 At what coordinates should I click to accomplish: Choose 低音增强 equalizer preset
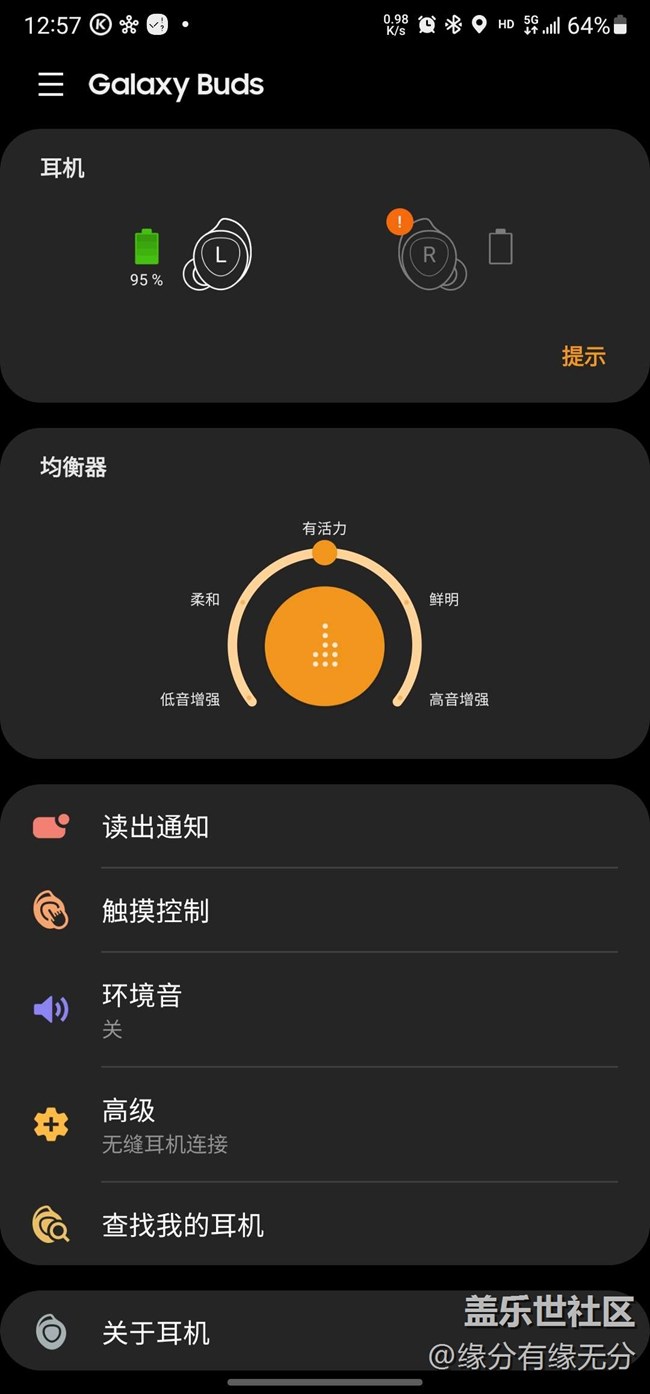tap(190, 699)
